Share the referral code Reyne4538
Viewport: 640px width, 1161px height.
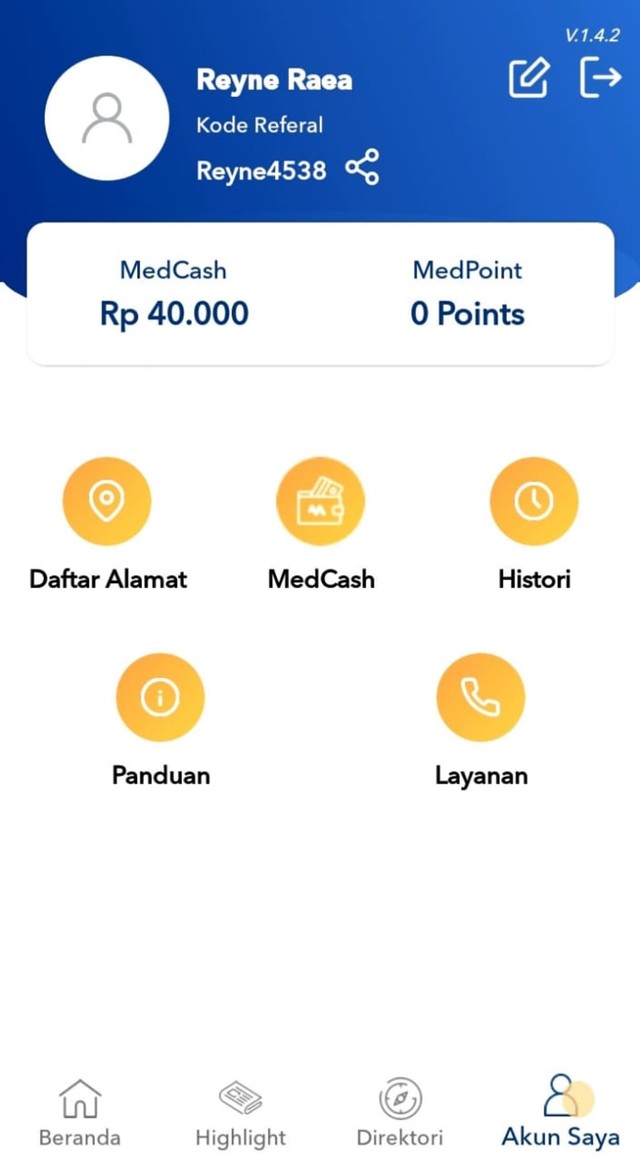[x=362, y=167]
